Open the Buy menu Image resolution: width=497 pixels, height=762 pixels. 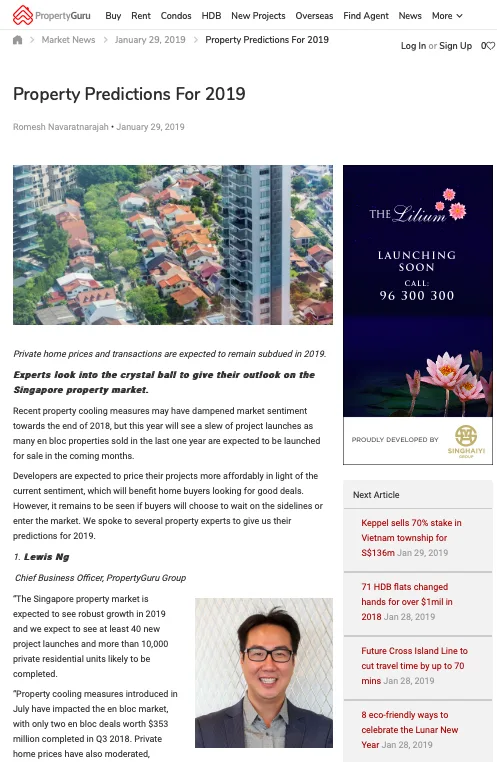(x=113, y=16)
